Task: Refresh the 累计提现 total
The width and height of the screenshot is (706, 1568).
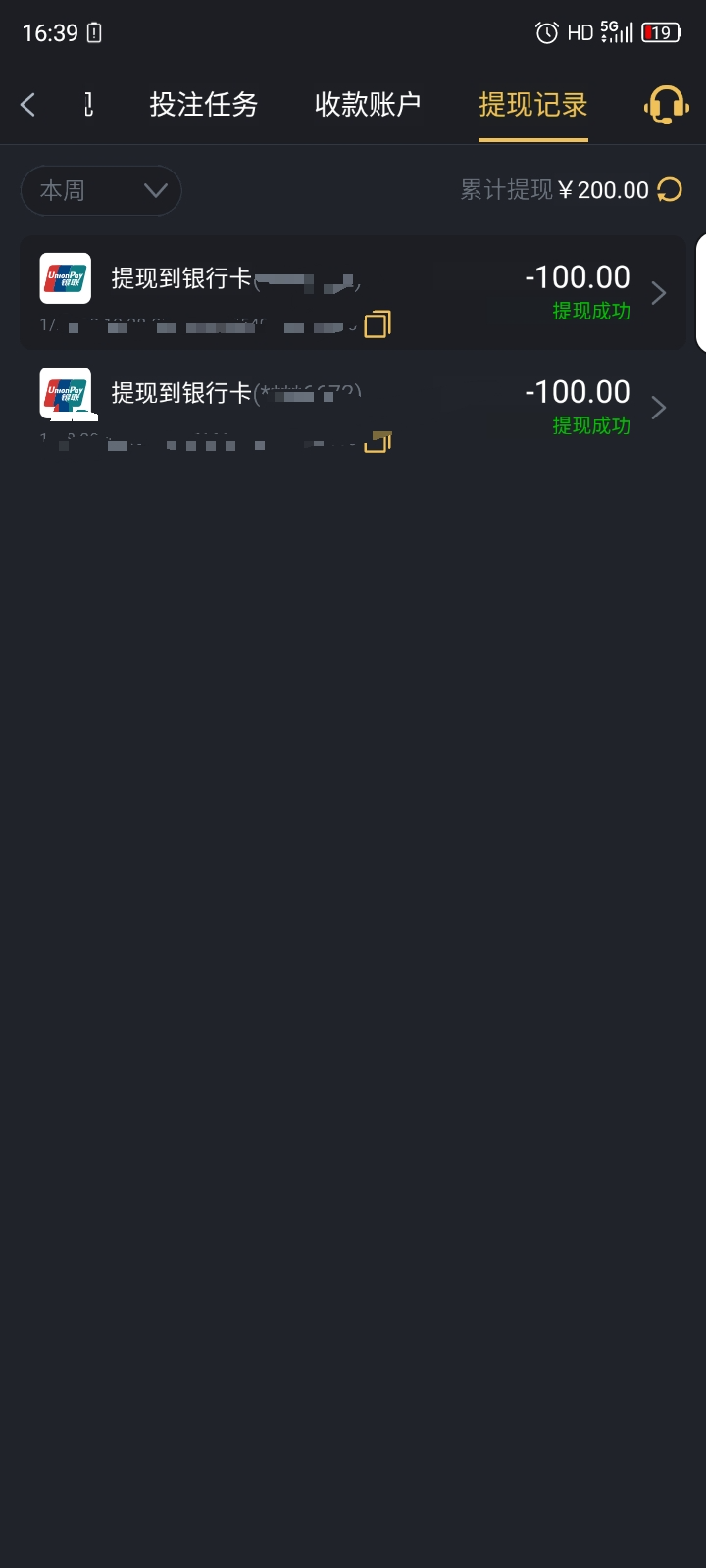Action: point(670,189)
